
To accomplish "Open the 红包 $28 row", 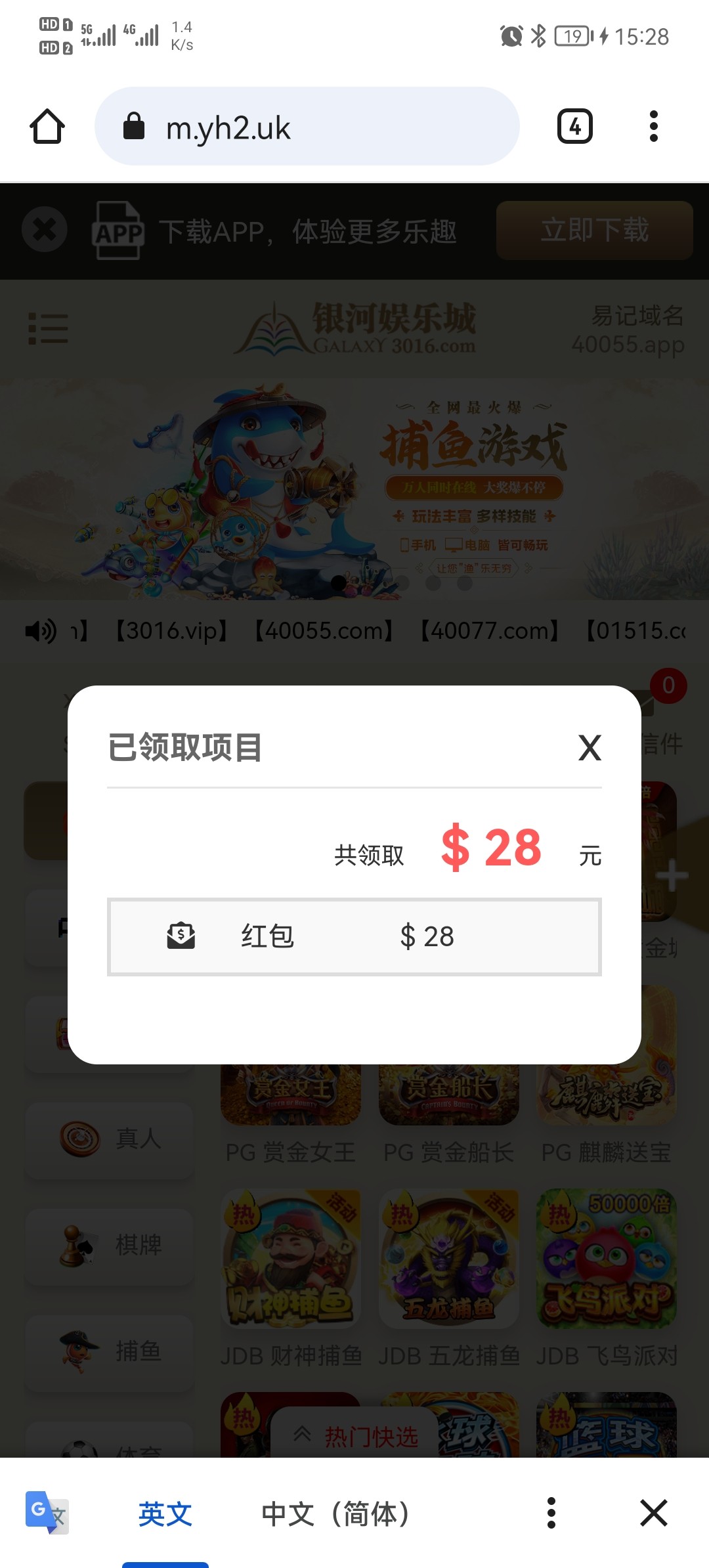I will coord(354,936).
